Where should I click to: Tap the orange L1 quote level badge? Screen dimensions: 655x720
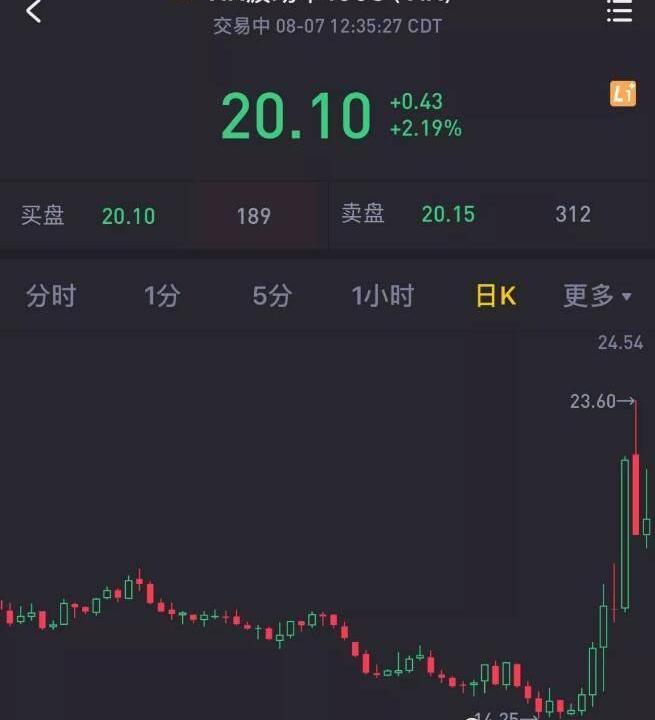pos(623,94)
